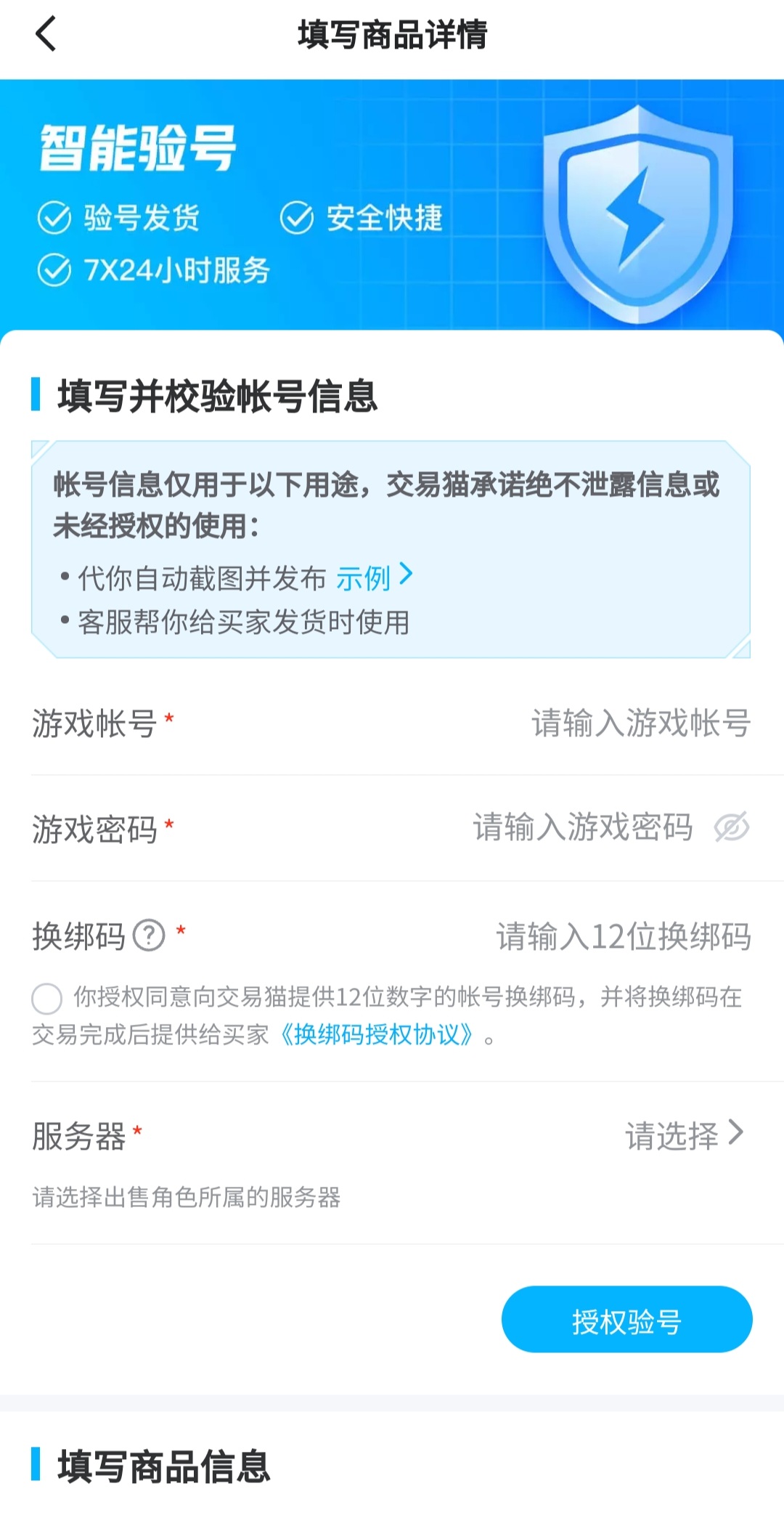Toggle password visibility eye icon
The width and height of the screenshot is (784, 1518).
(731, 827)
